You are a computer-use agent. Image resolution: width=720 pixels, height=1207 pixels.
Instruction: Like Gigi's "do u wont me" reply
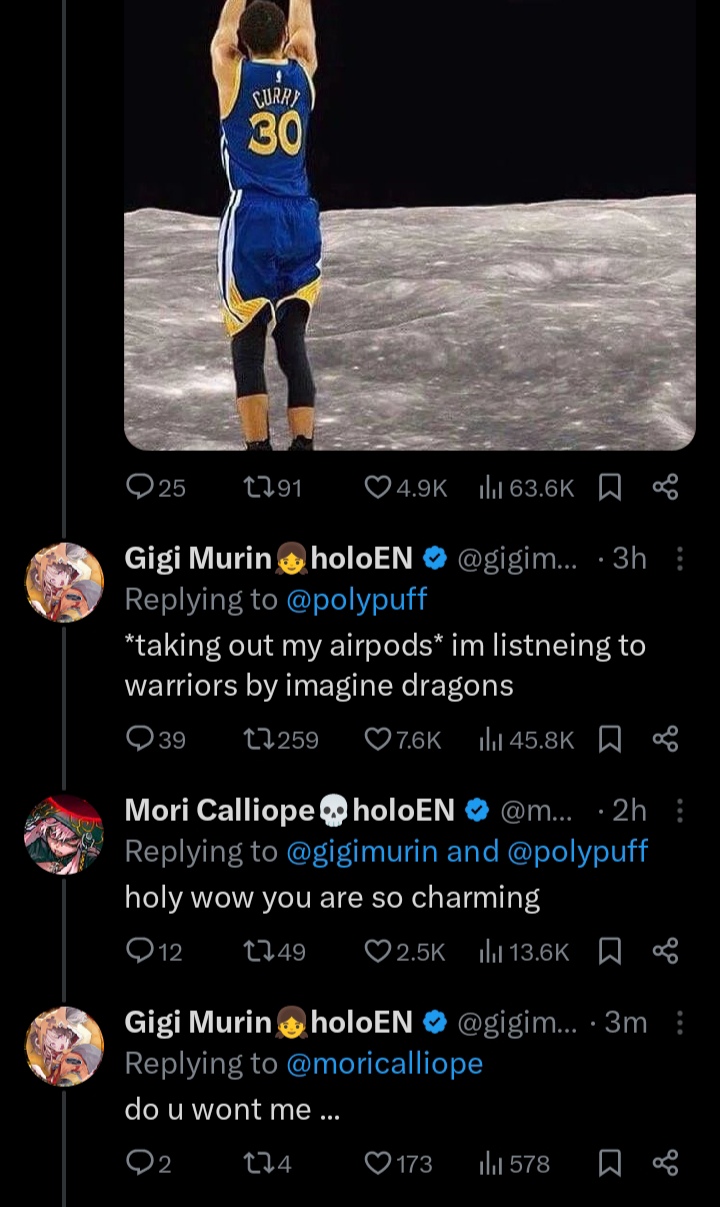tap(377, 1163)
